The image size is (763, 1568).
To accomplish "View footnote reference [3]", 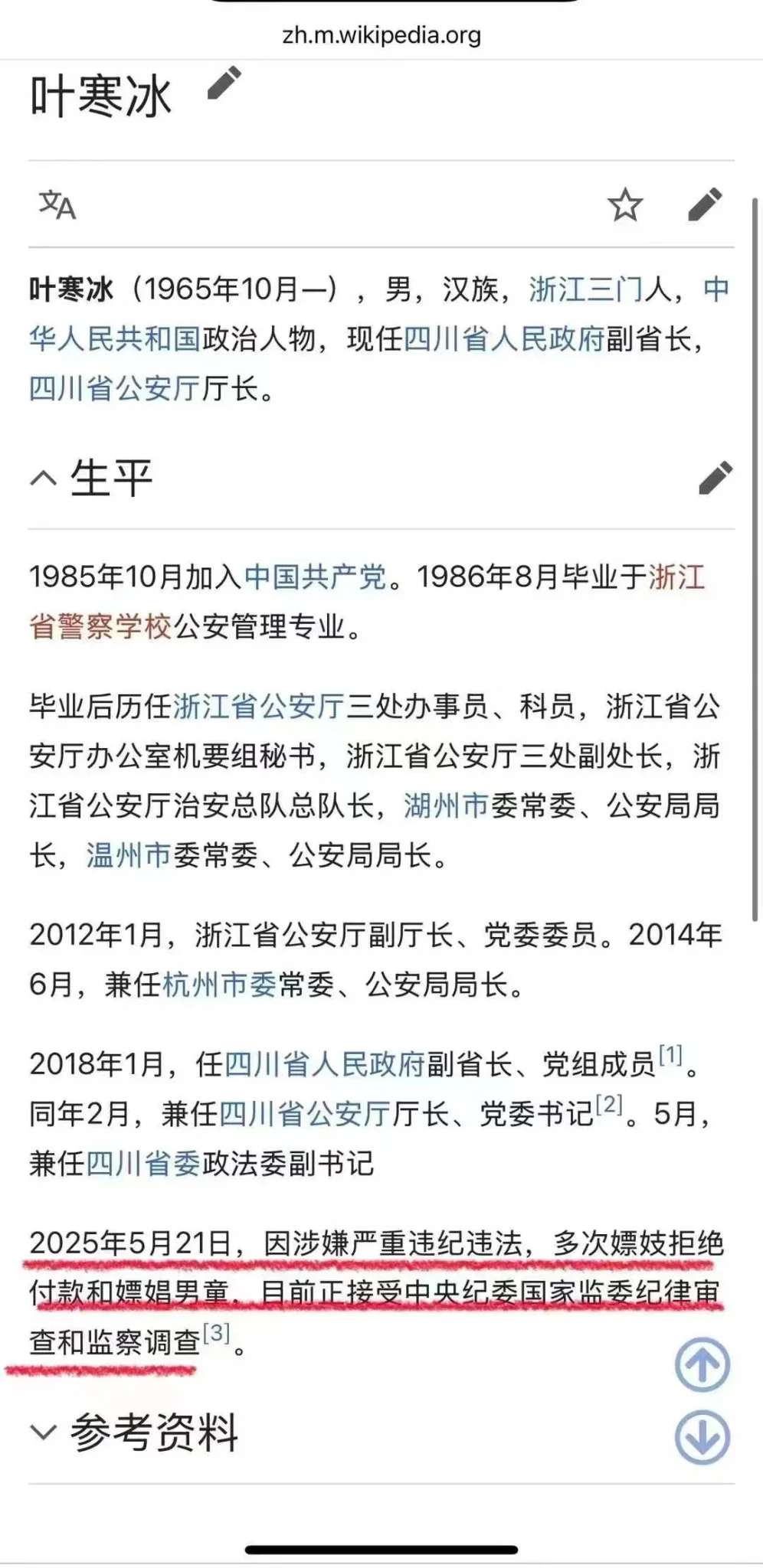I will (x=216, y=1333).
